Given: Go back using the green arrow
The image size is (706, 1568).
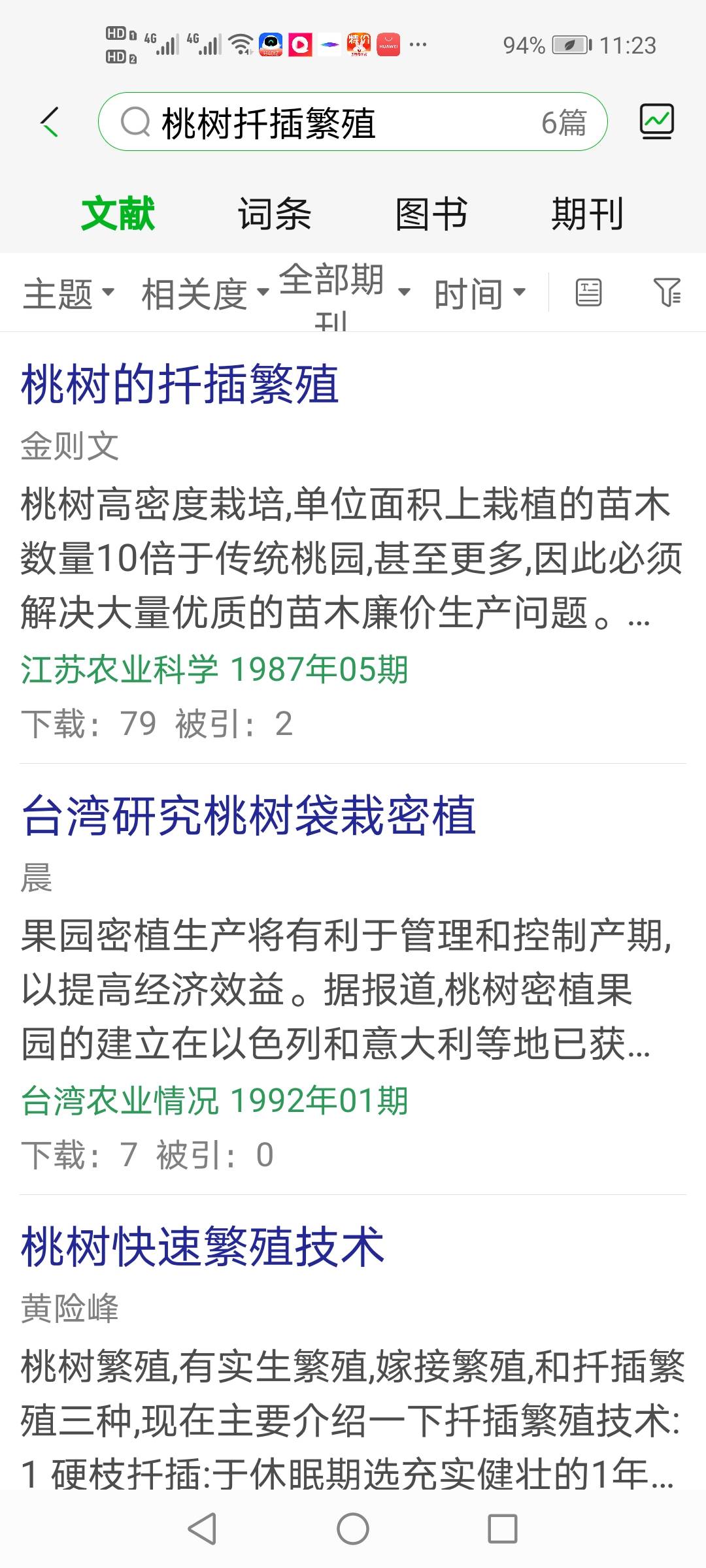Looking at the screenshot, I should 50,122.
